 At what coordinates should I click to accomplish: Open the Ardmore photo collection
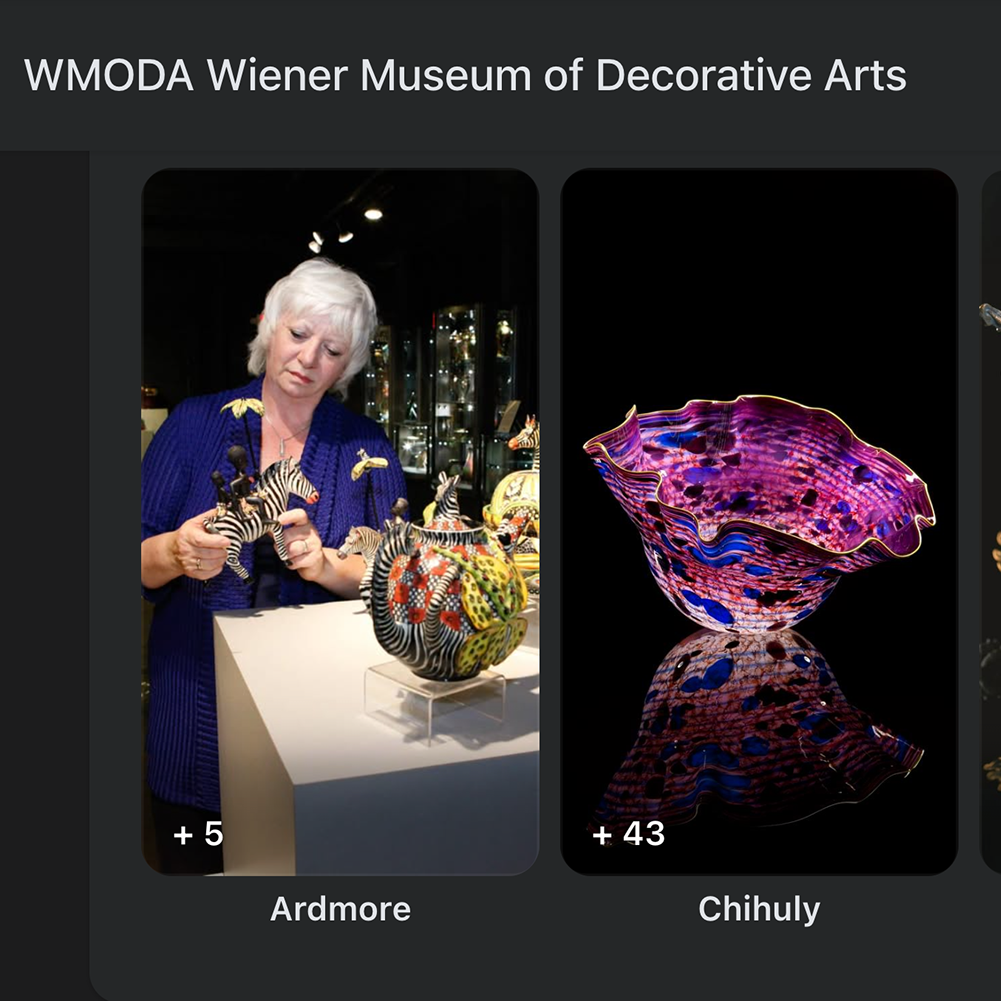340,521
